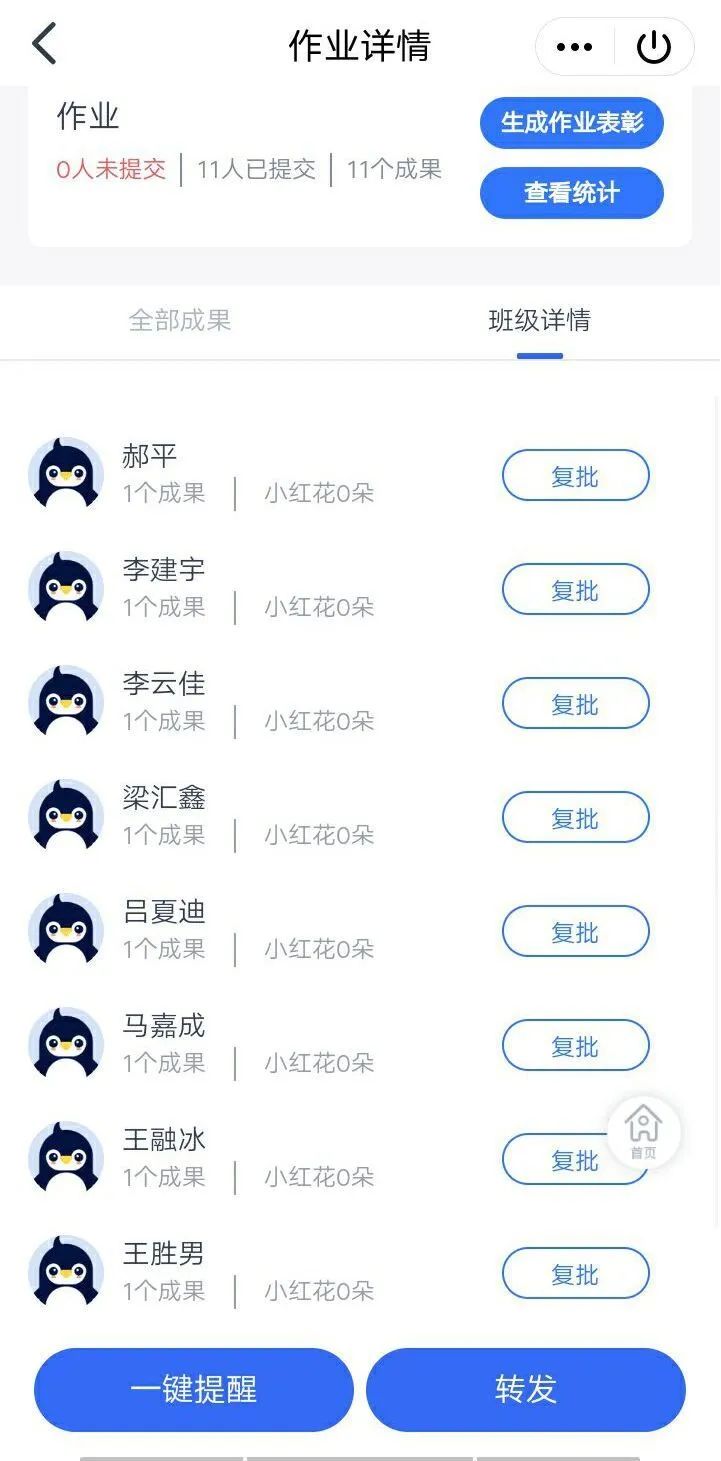
Task: Re-grade 梁汇鑫's submission
Action: coord(575,818)
